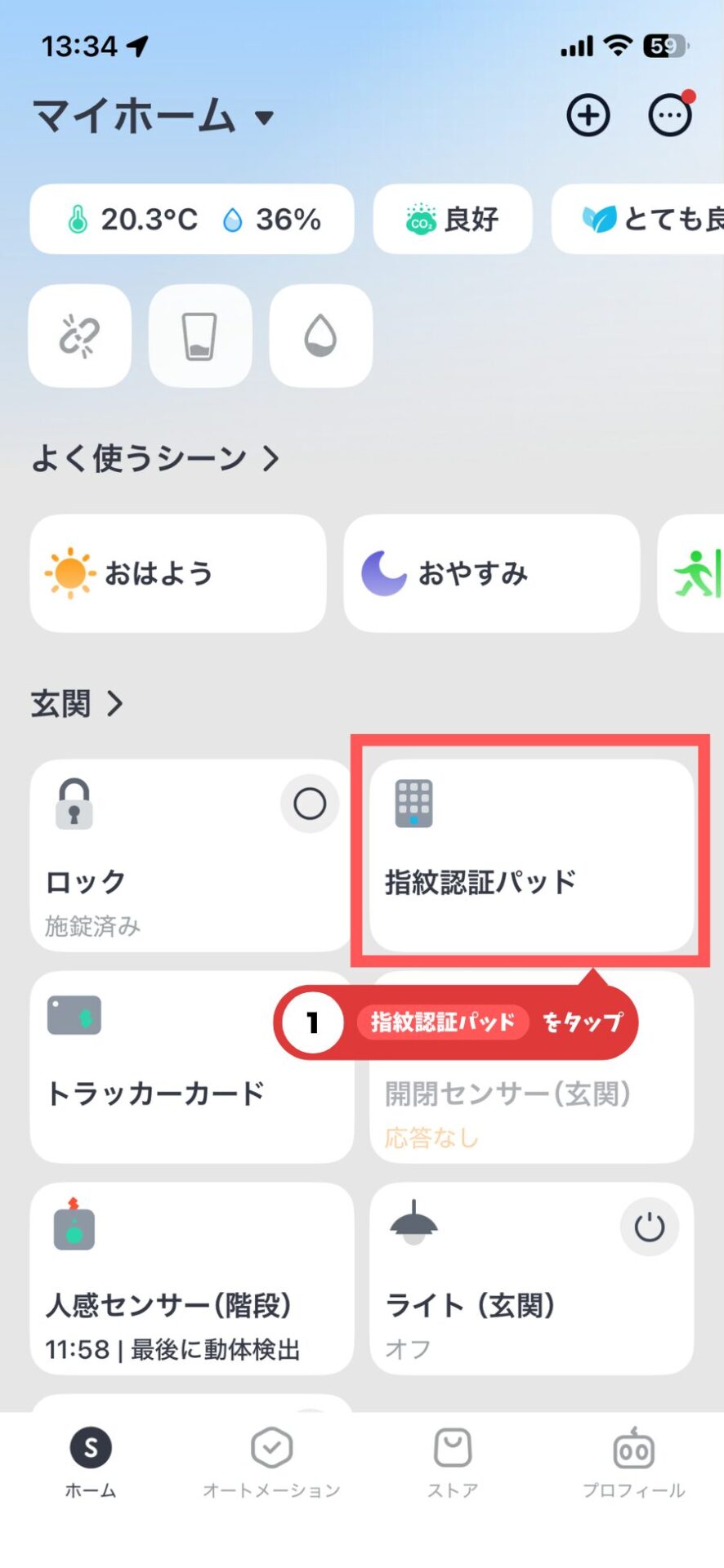The height and width of the screenshot is (1568, 724).
Task: Open the 指紋認証パッド card
Action: pos(531,855)
